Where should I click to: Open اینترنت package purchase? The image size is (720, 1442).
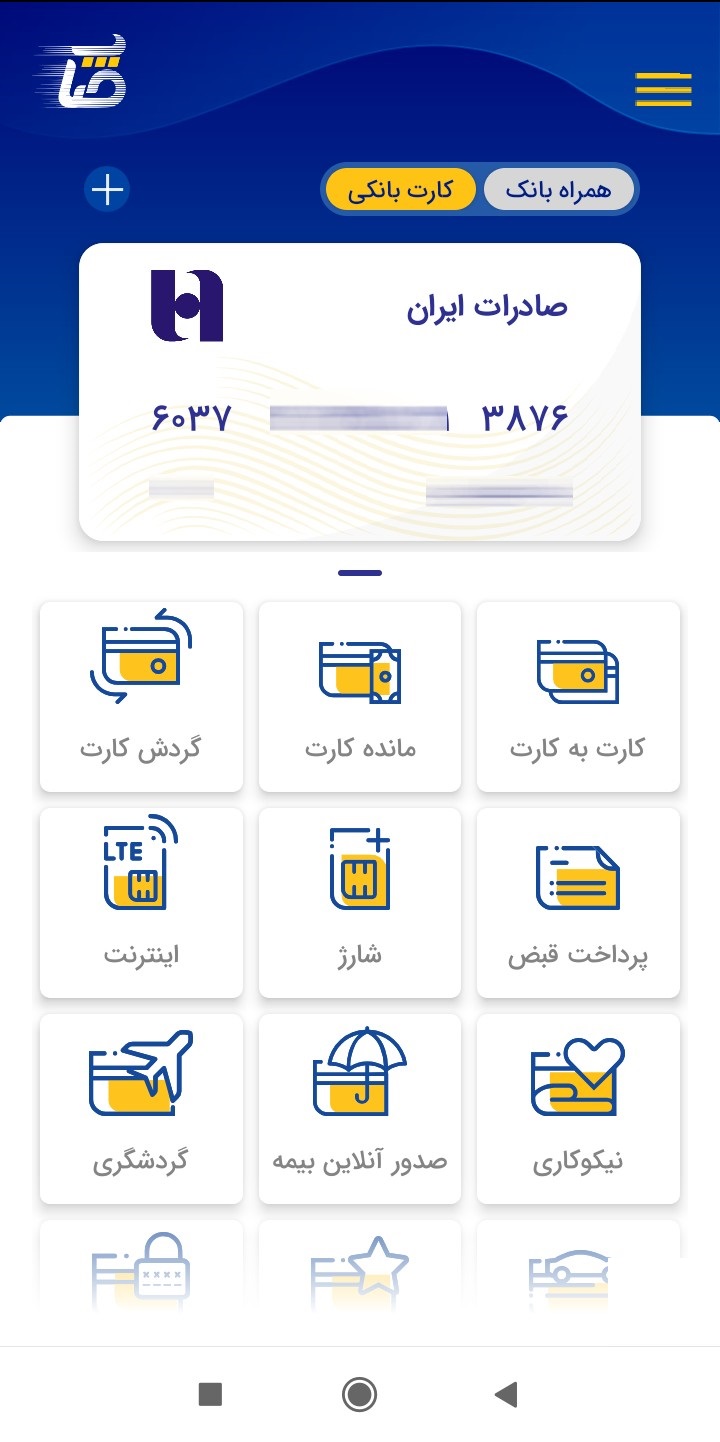(x=141, y=903)
